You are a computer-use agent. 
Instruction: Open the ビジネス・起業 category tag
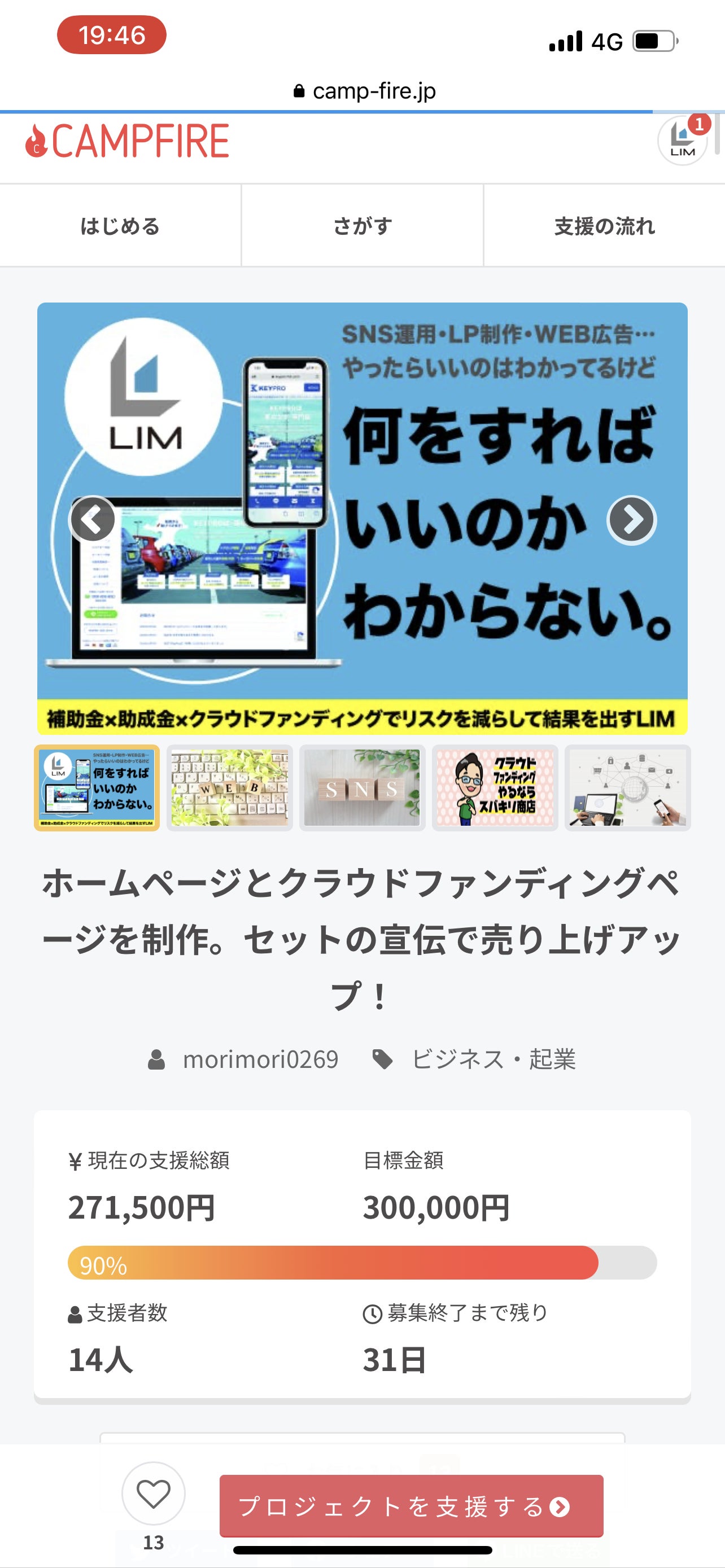coord(493,1060)
